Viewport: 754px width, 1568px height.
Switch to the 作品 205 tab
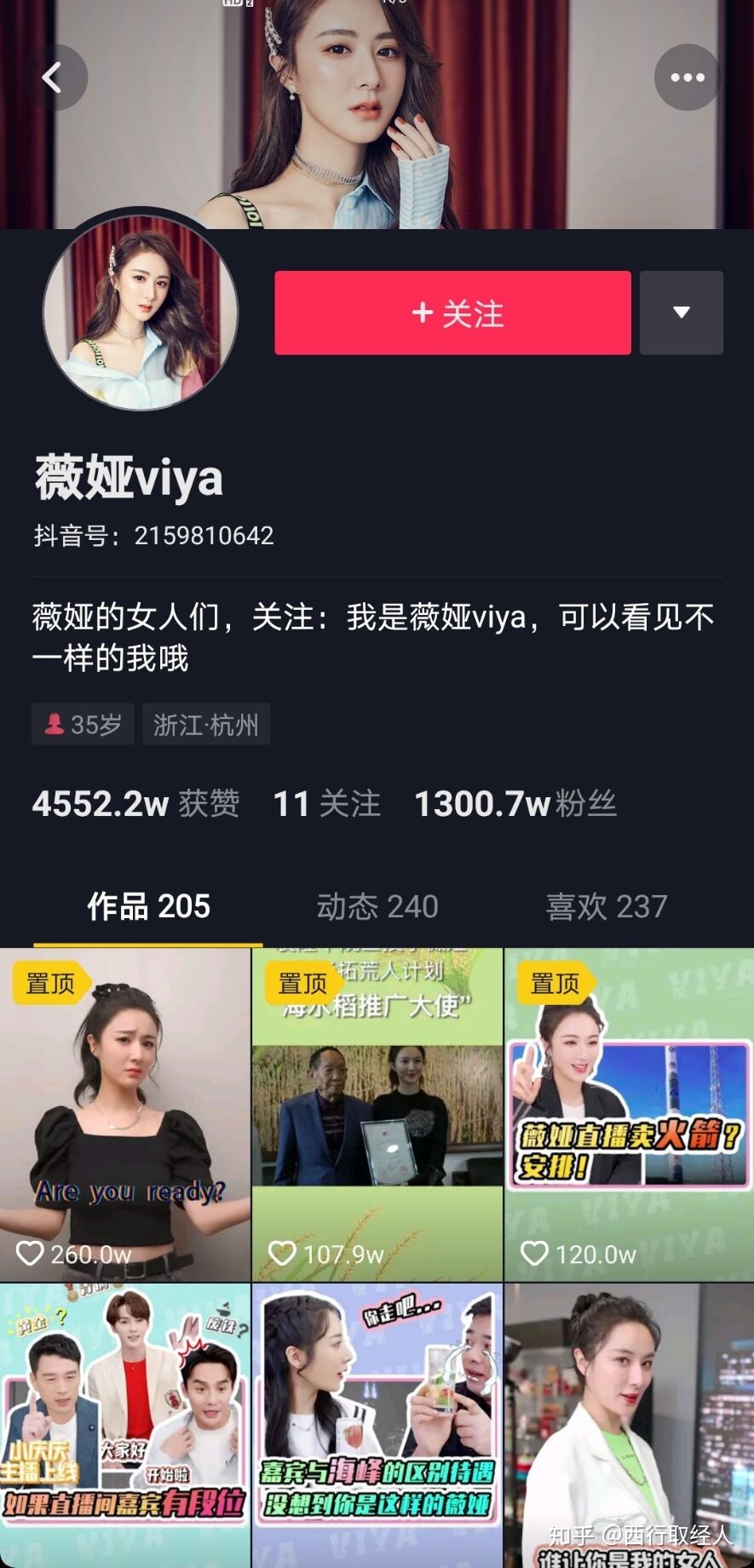tap(148, 907)
